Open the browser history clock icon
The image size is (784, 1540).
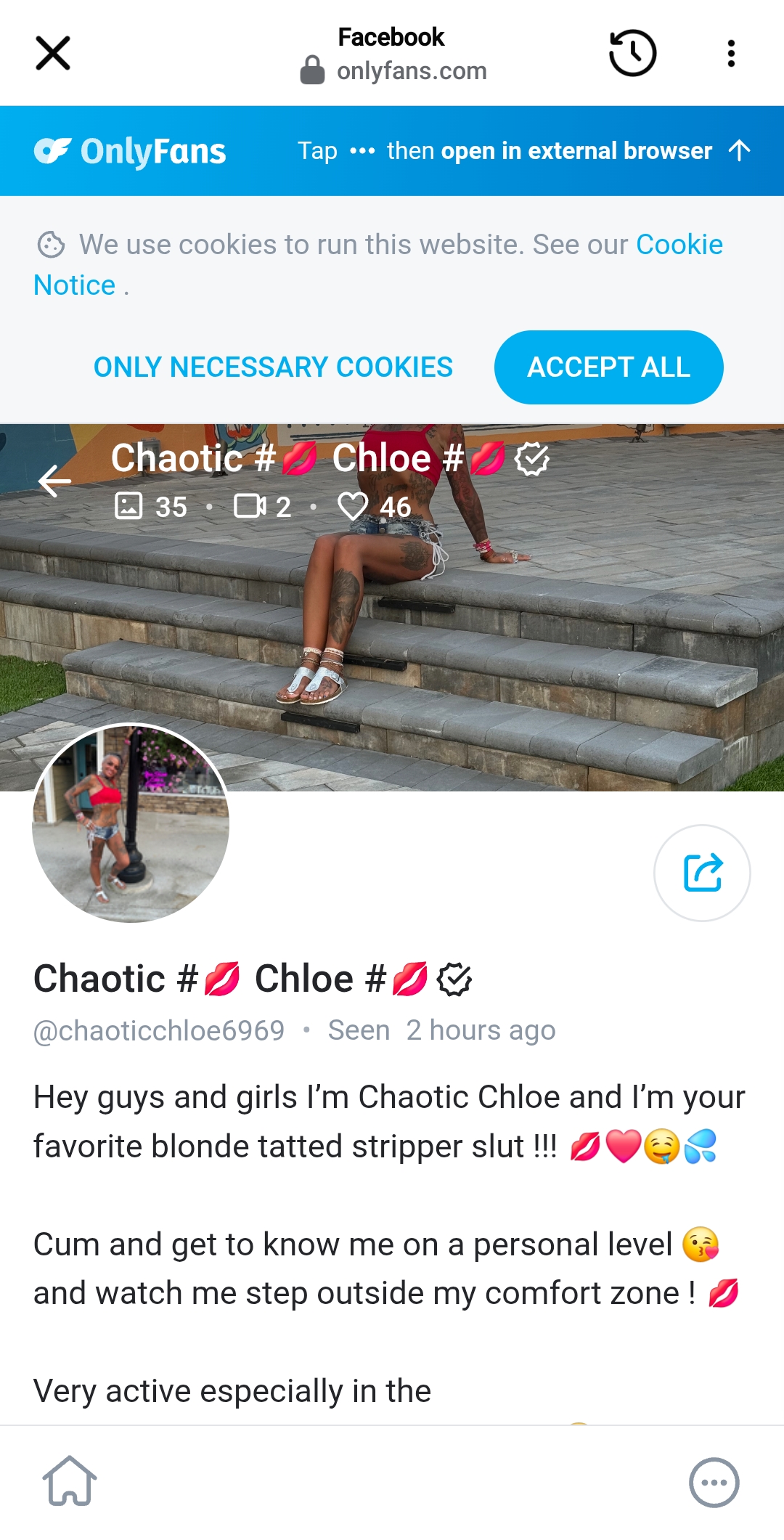(x=632, y=53)
